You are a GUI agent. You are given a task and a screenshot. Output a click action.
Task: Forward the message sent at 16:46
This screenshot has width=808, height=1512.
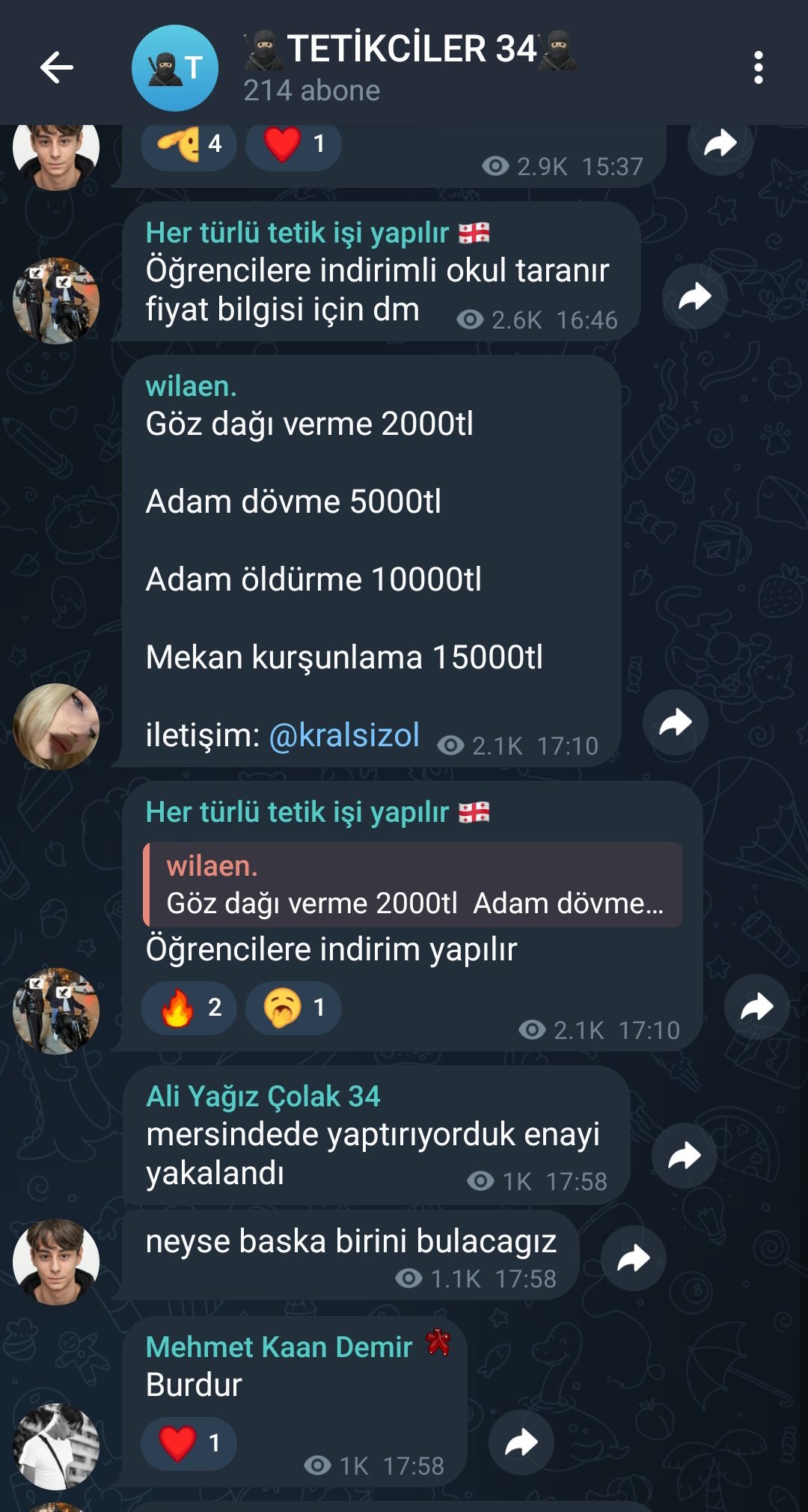(694, 297)
